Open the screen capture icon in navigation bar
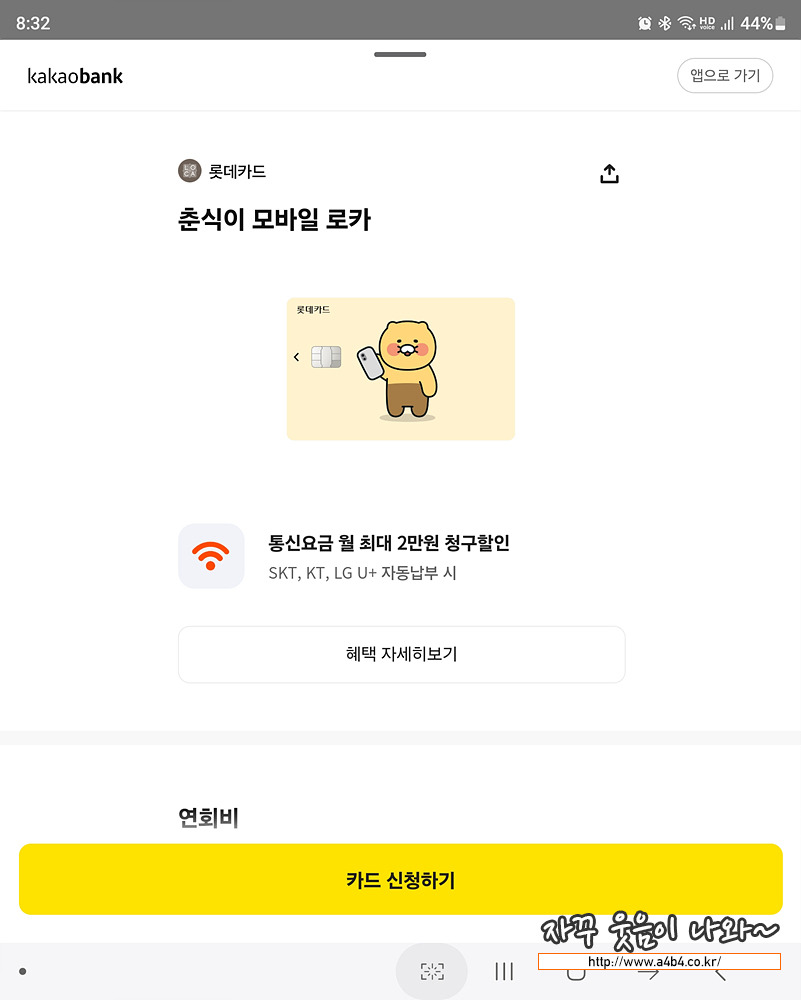This screenshot has height=1000, width=801. [431, 970]
